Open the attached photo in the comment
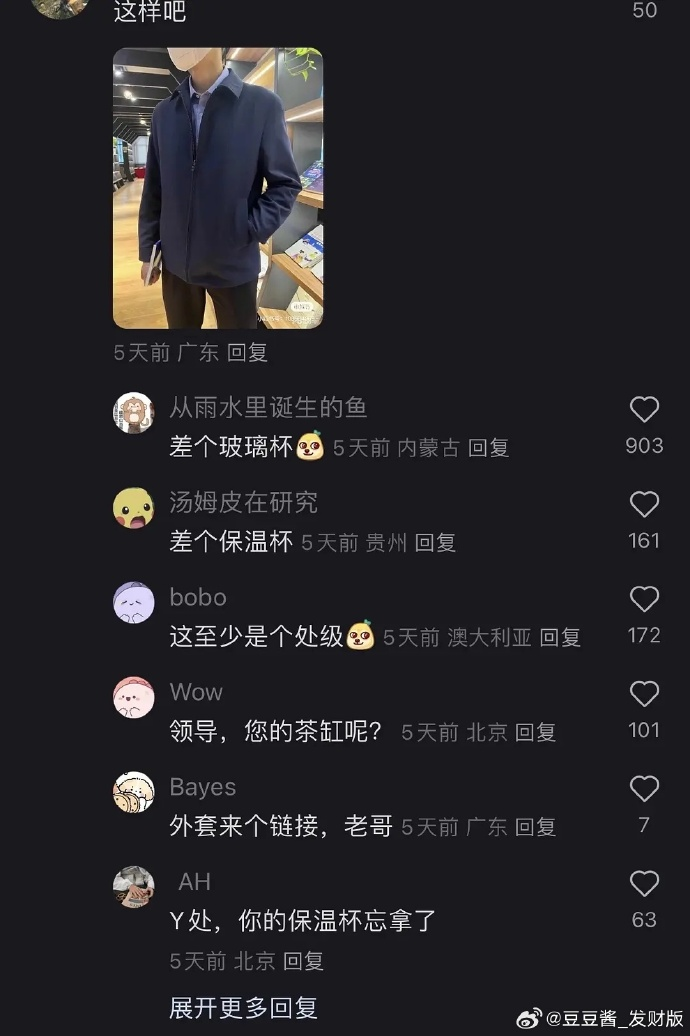The image size is (690, 1036). pyautogui.click(x=218, y=188)
